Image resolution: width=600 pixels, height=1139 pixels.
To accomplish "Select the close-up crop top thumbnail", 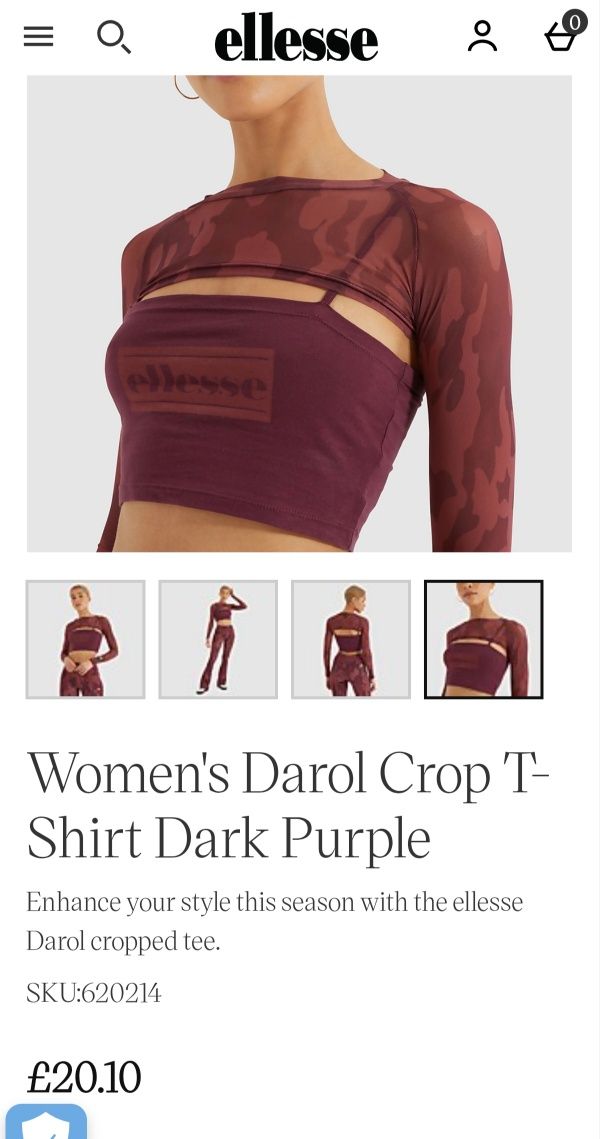I will [484, 639].
